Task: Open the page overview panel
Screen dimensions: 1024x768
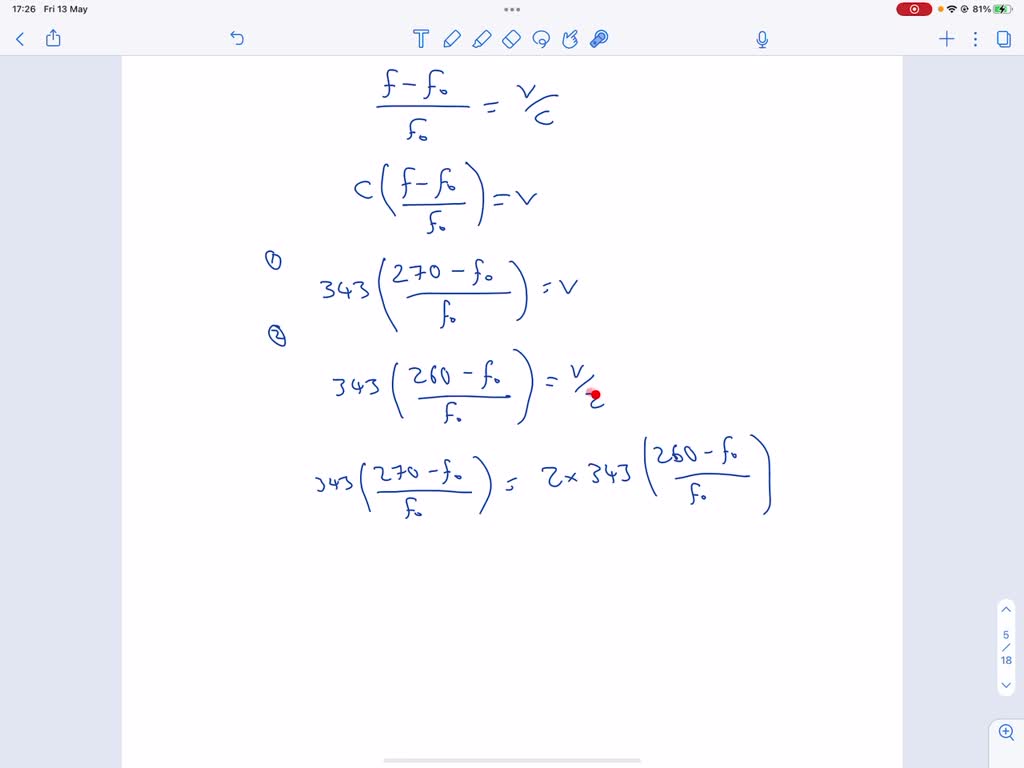Action: 1004,39
